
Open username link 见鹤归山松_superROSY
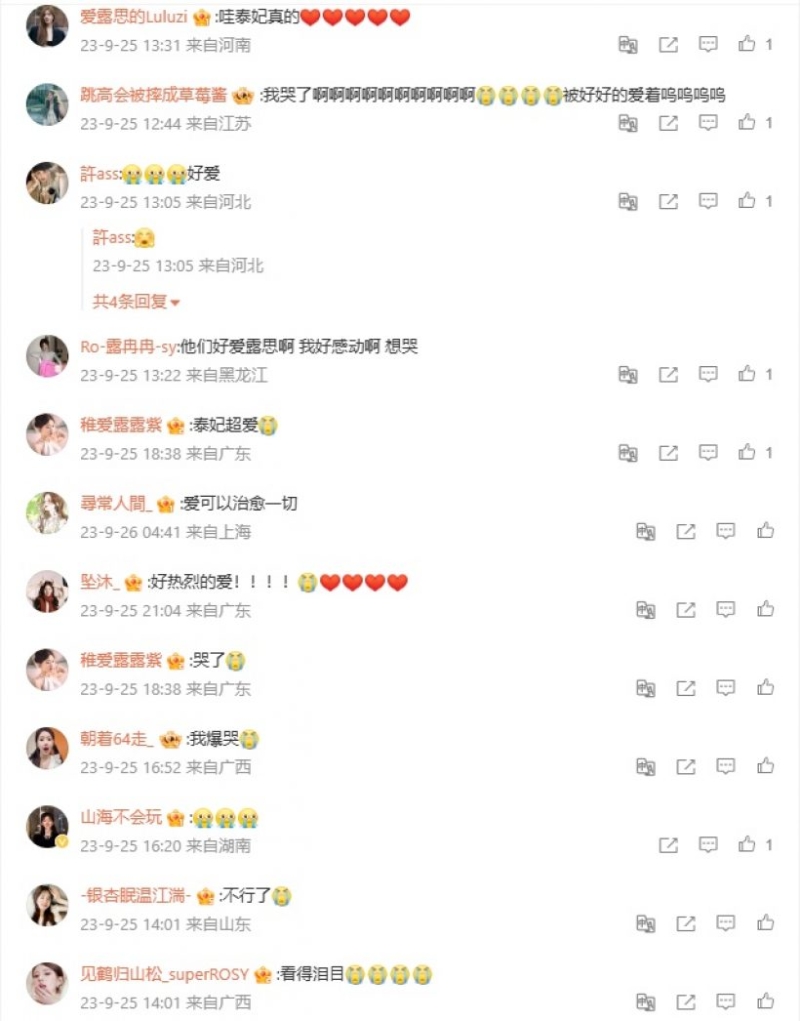click(165, 974)
